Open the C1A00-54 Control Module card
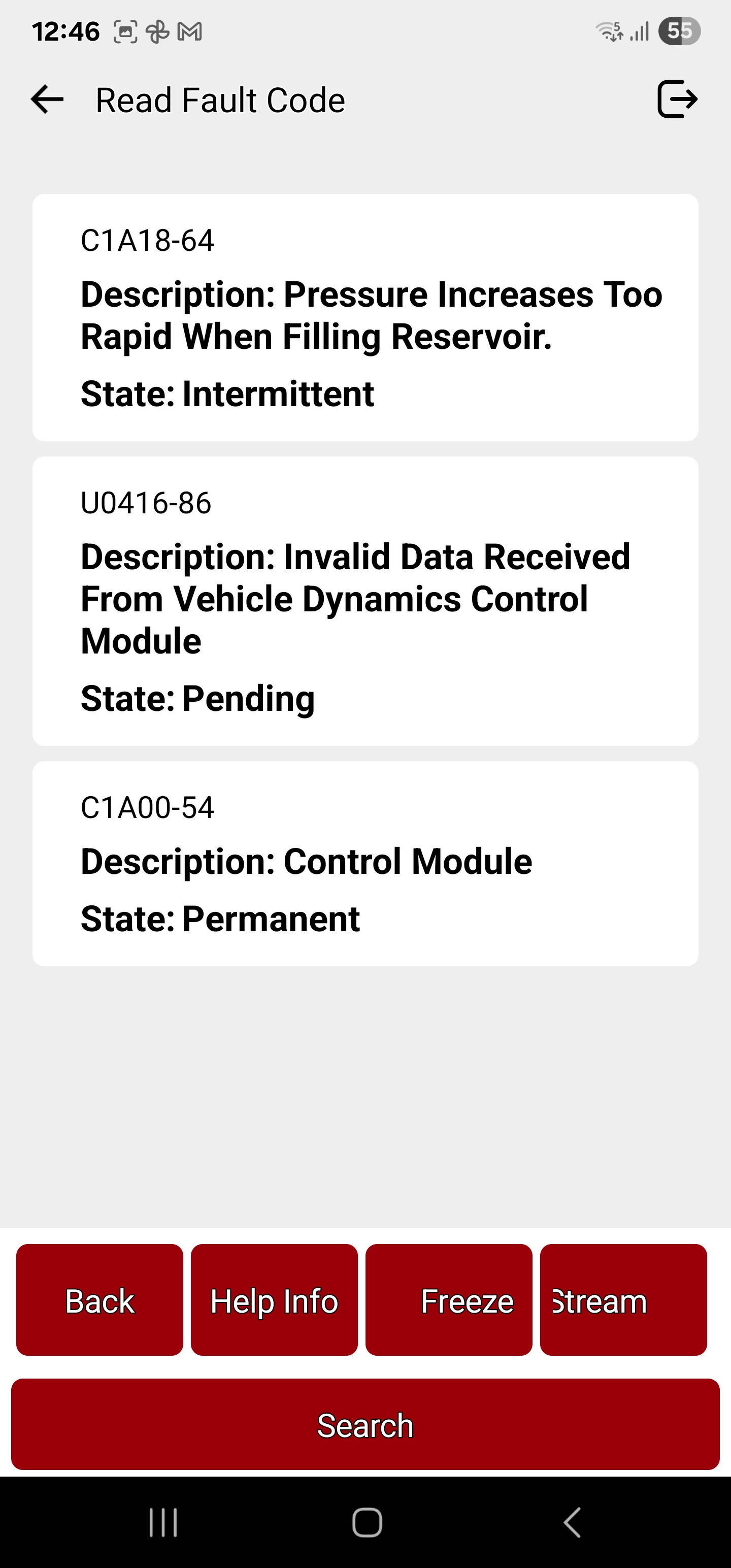731x1568 pixels. pyautogui.click(x=365, y=864)
